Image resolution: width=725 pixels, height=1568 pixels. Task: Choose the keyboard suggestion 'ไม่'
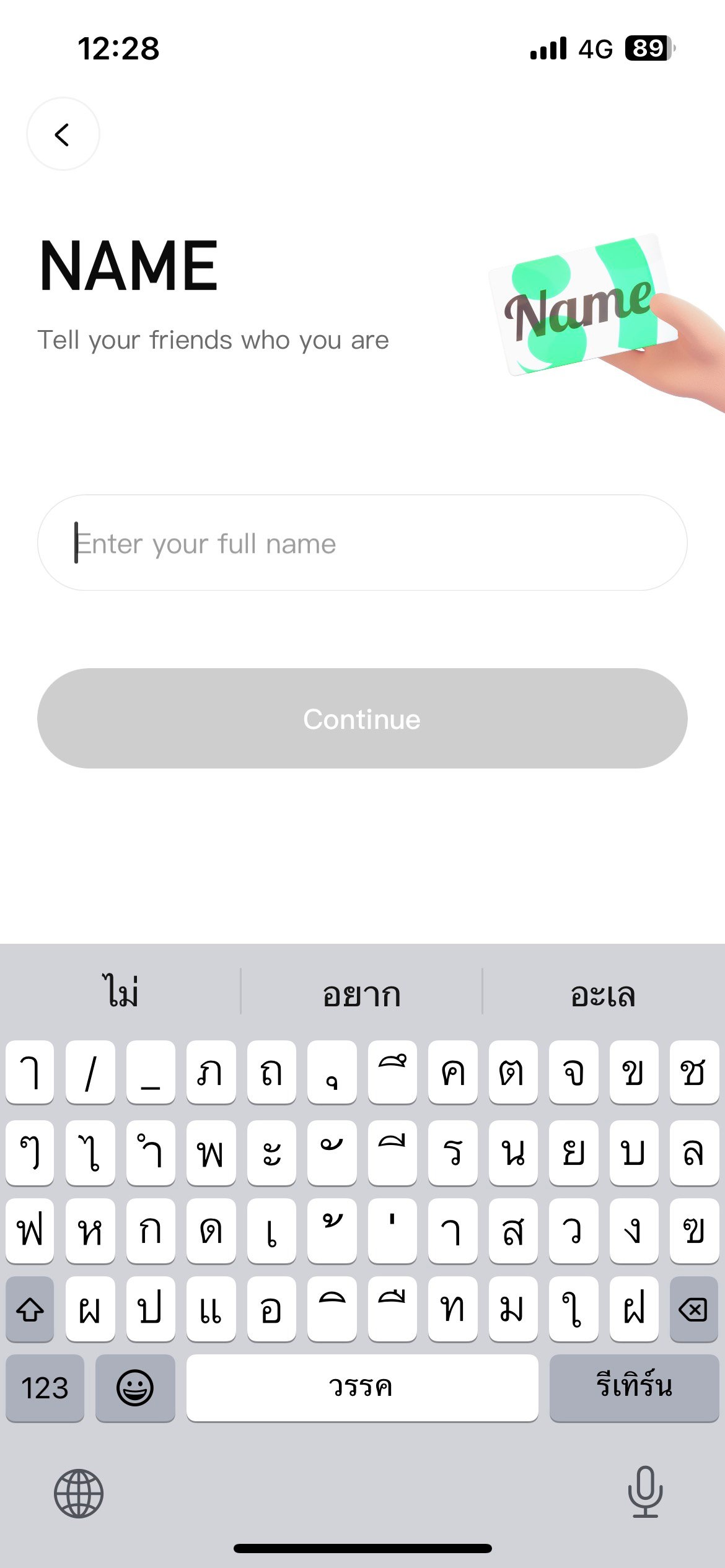coord(121,993)
